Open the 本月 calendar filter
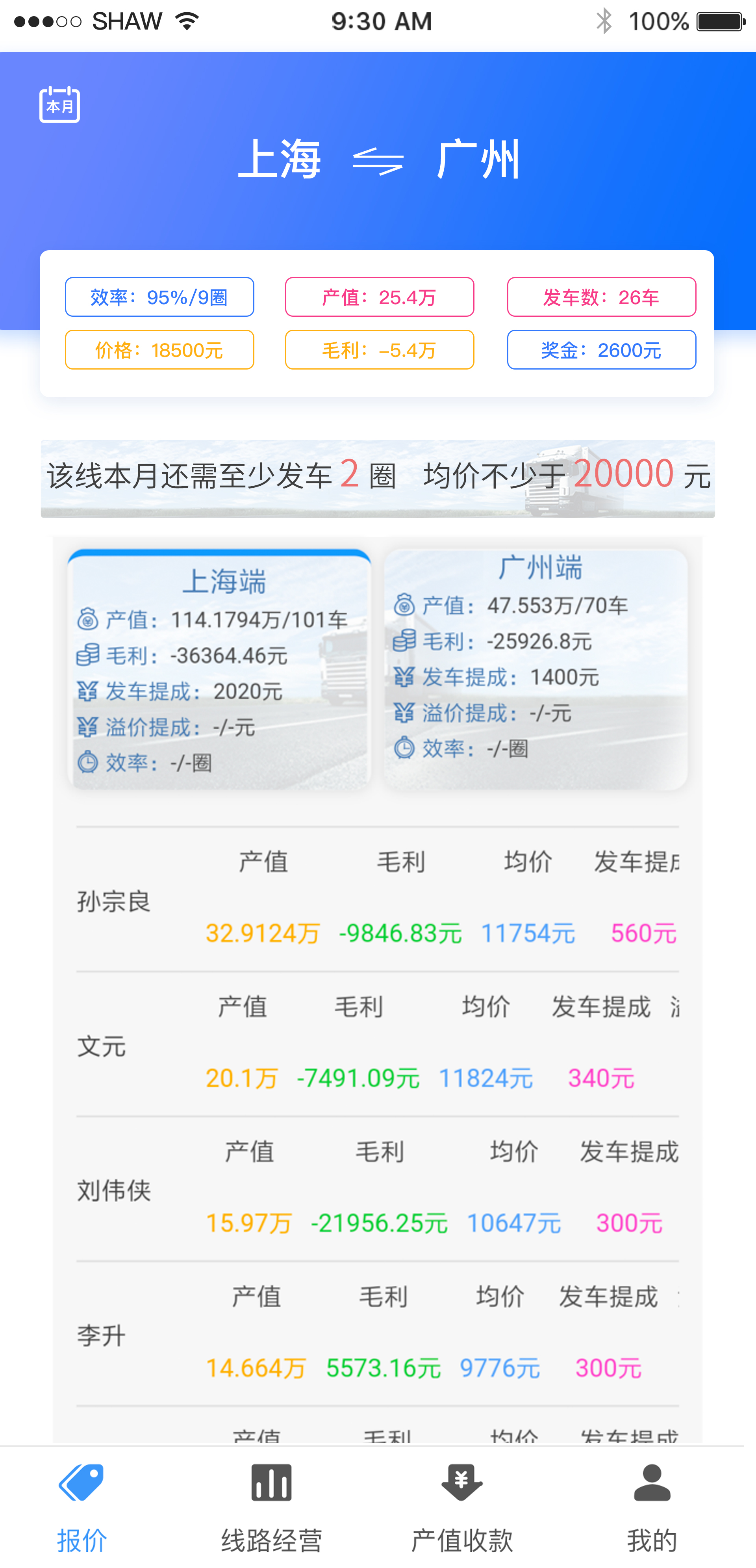 [59, 104]
